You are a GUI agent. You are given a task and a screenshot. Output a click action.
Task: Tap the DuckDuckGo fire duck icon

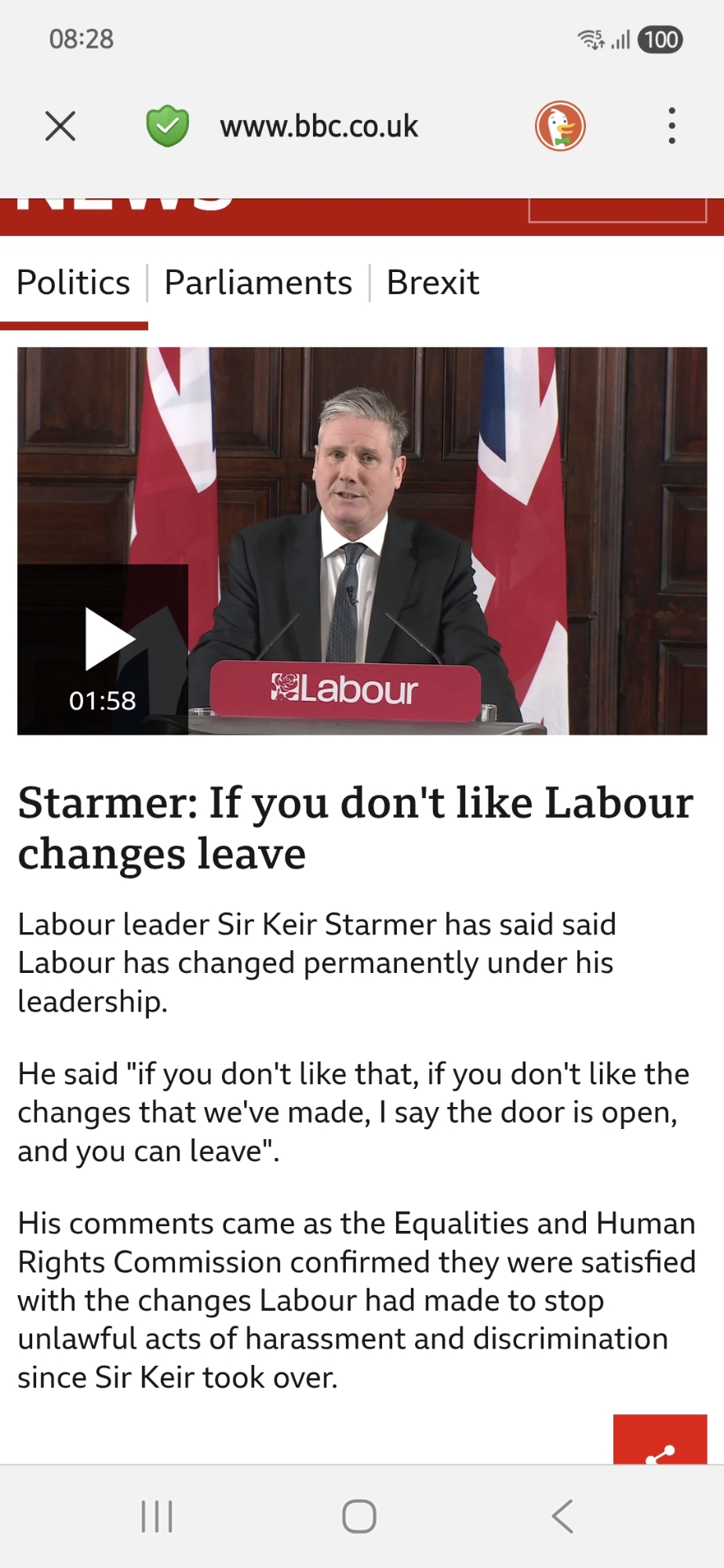(x=560, y=125)
